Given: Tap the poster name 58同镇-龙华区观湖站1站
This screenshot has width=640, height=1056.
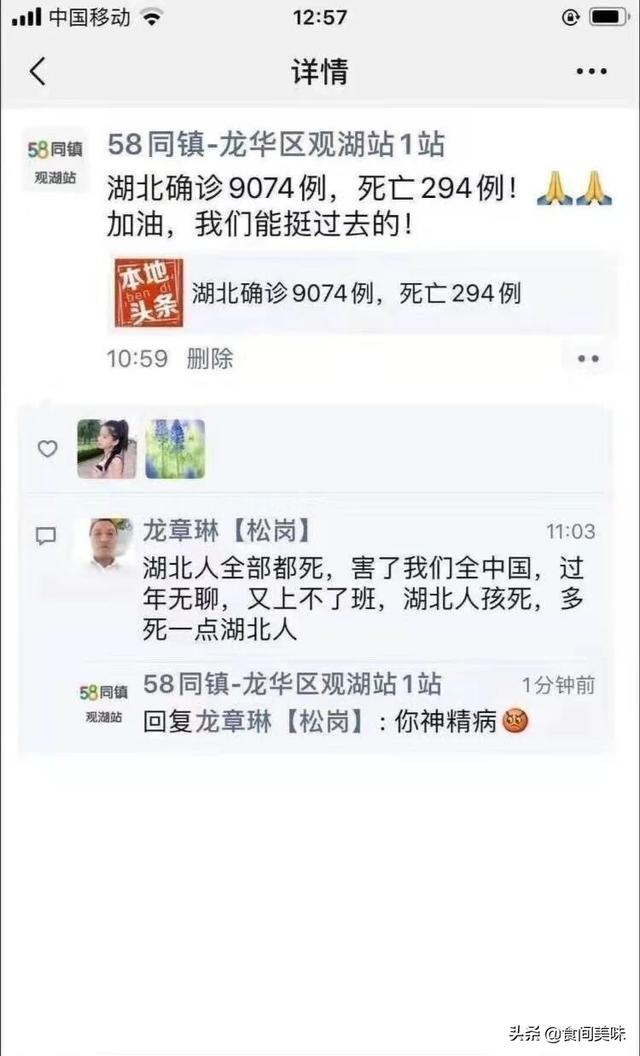Looking at the screenshot, I should point(276,146).
